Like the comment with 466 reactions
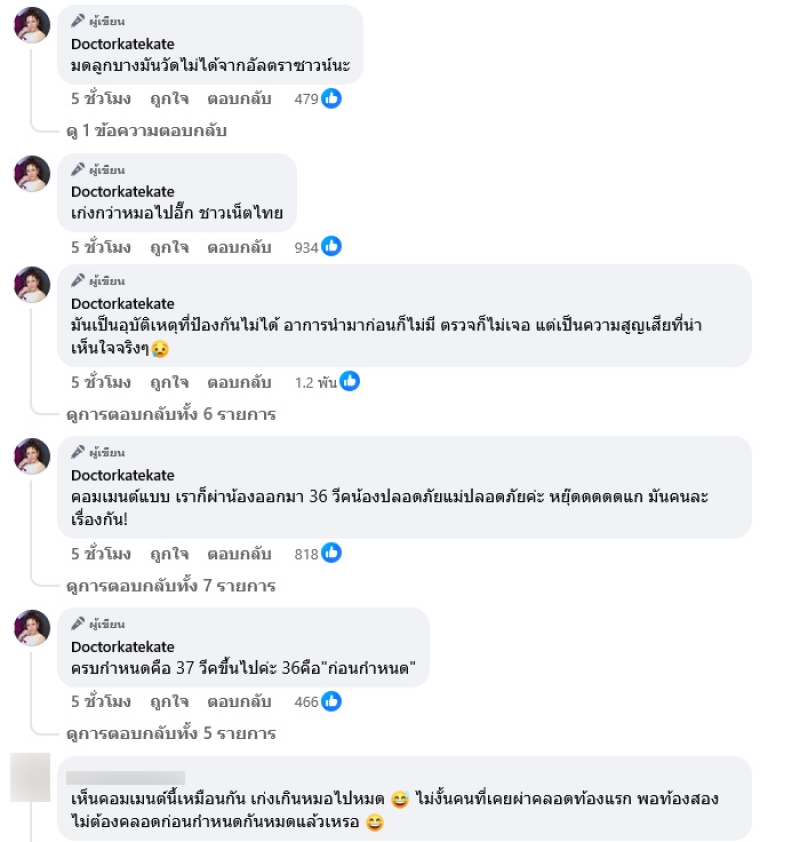Viewport: 800px width, 842px height. coord(170,702)
